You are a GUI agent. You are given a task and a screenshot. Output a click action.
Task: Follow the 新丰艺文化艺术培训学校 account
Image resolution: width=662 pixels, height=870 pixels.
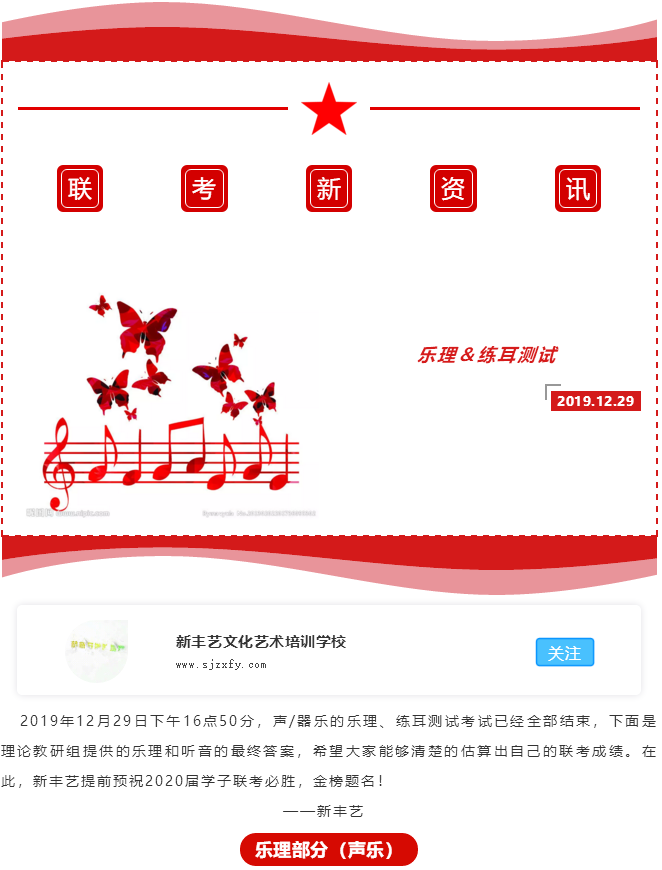coord(564,652)
